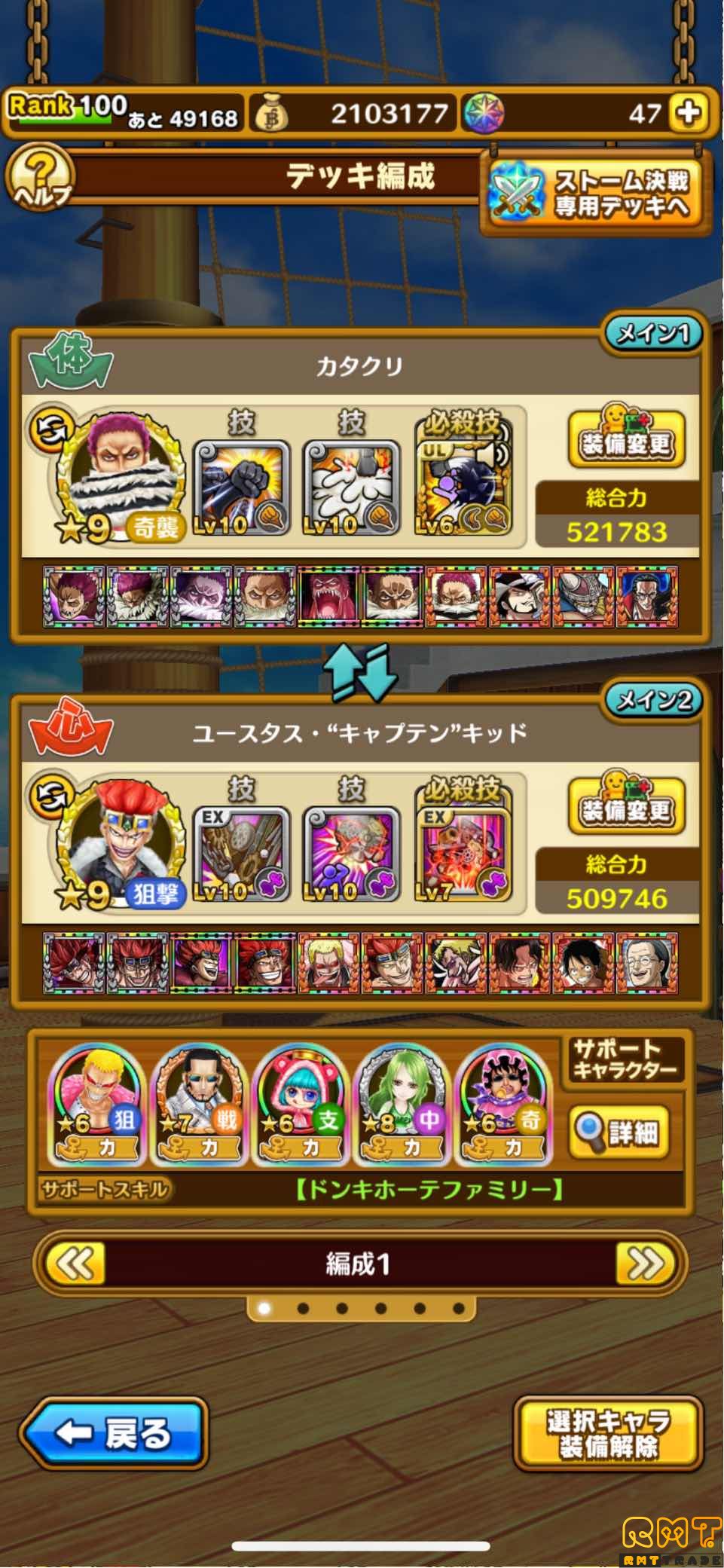Tap the plus to add rainbow gems
The width and height of the screenshot is (724, 1568).
[x=689, y=113]
